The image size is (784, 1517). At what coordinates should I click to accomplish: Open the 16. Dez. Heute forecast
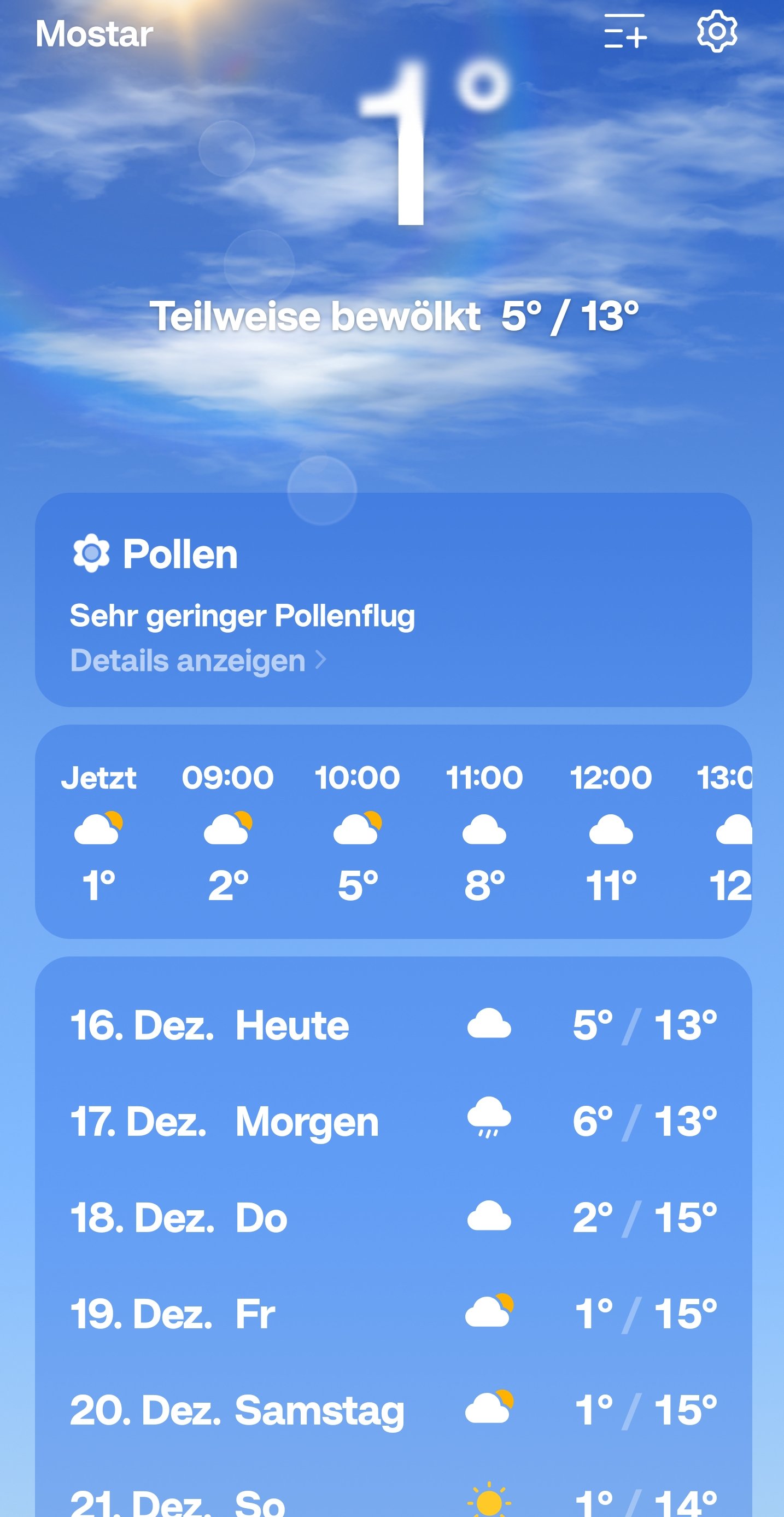[393, 1025]
